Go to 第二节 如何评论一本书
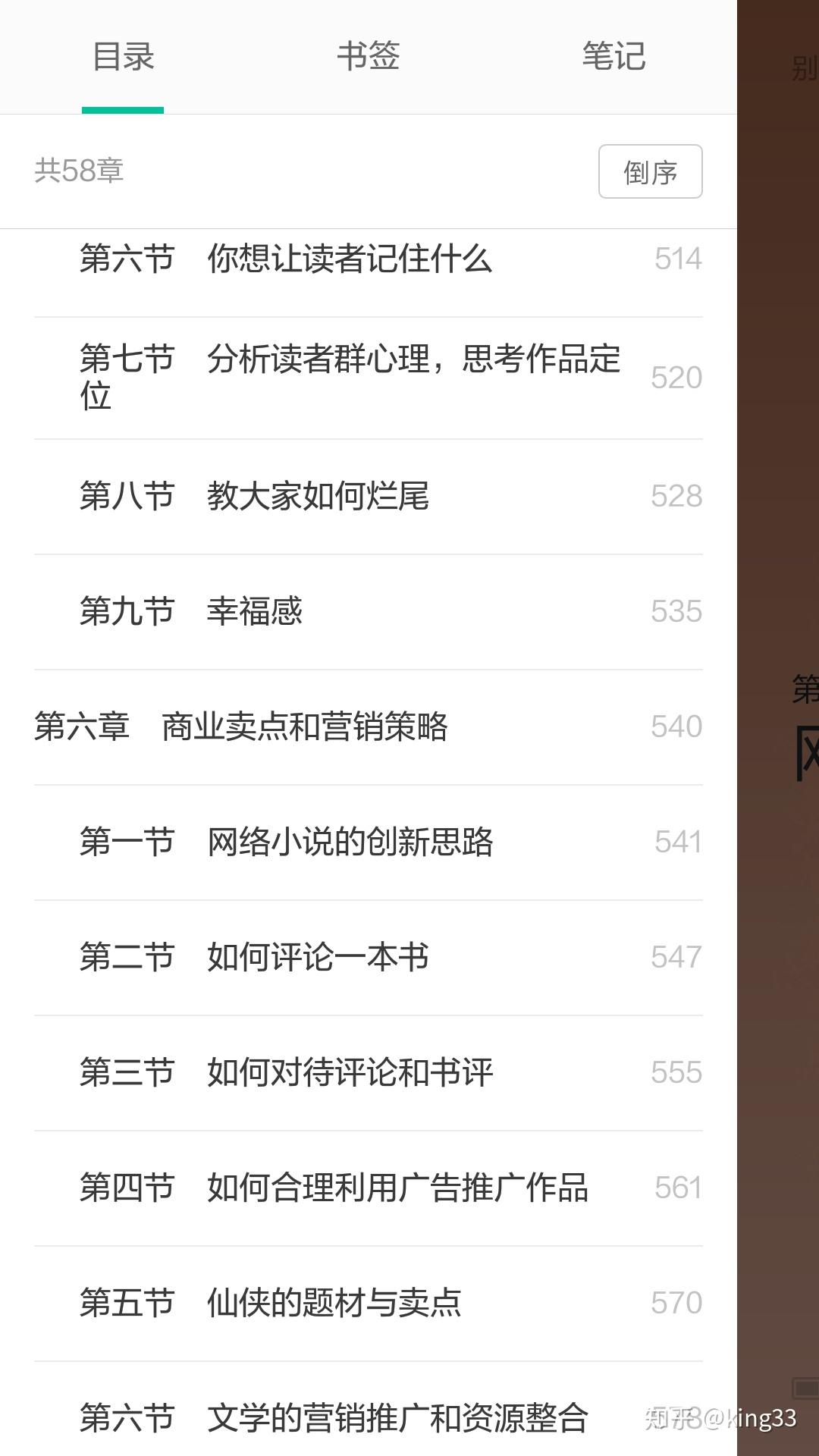Screen dimensions: 819x1456 coord(369,958)
